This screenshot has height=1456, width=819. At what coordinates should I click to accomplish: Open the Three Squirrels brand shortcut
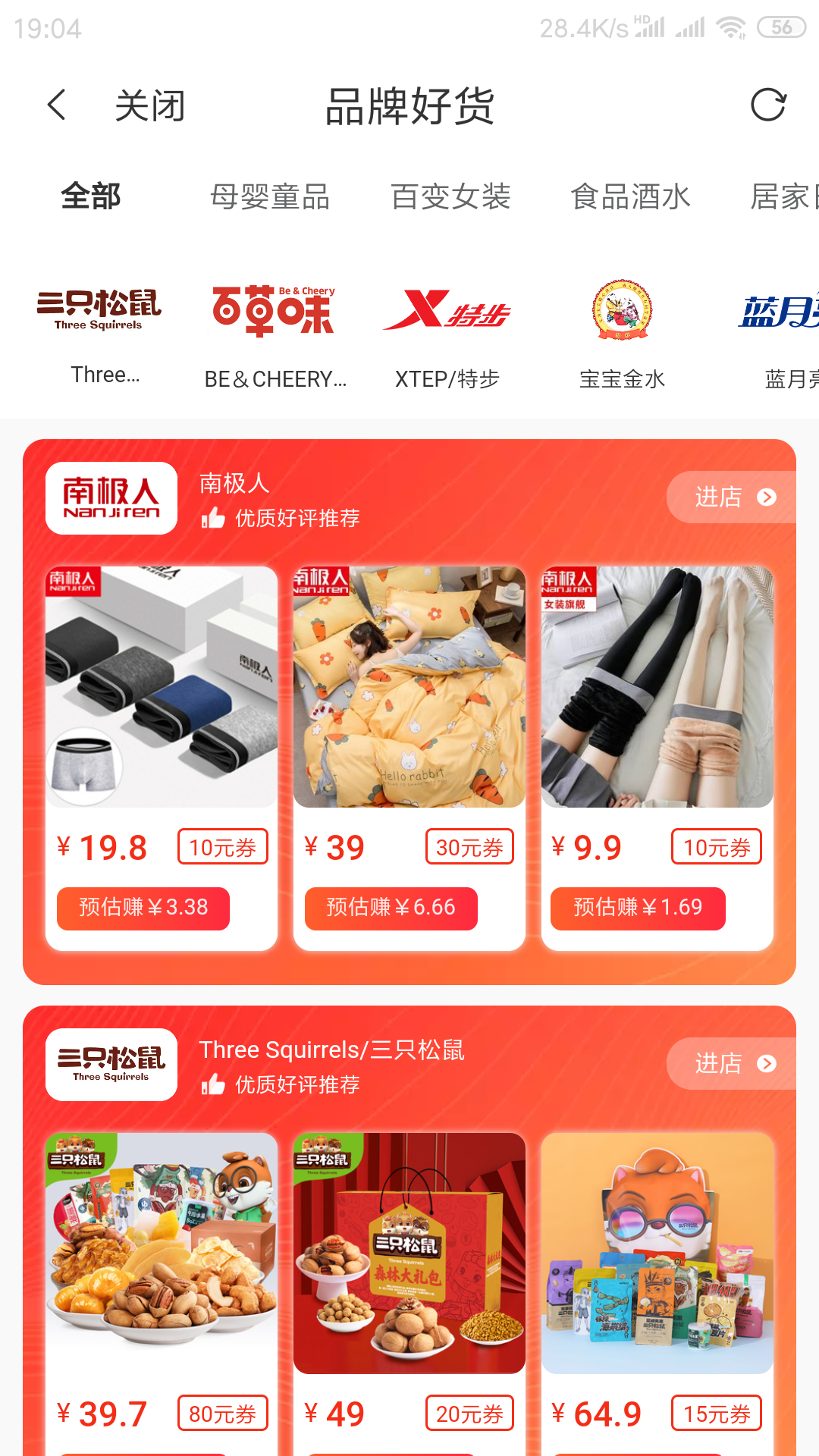(99, 332)
